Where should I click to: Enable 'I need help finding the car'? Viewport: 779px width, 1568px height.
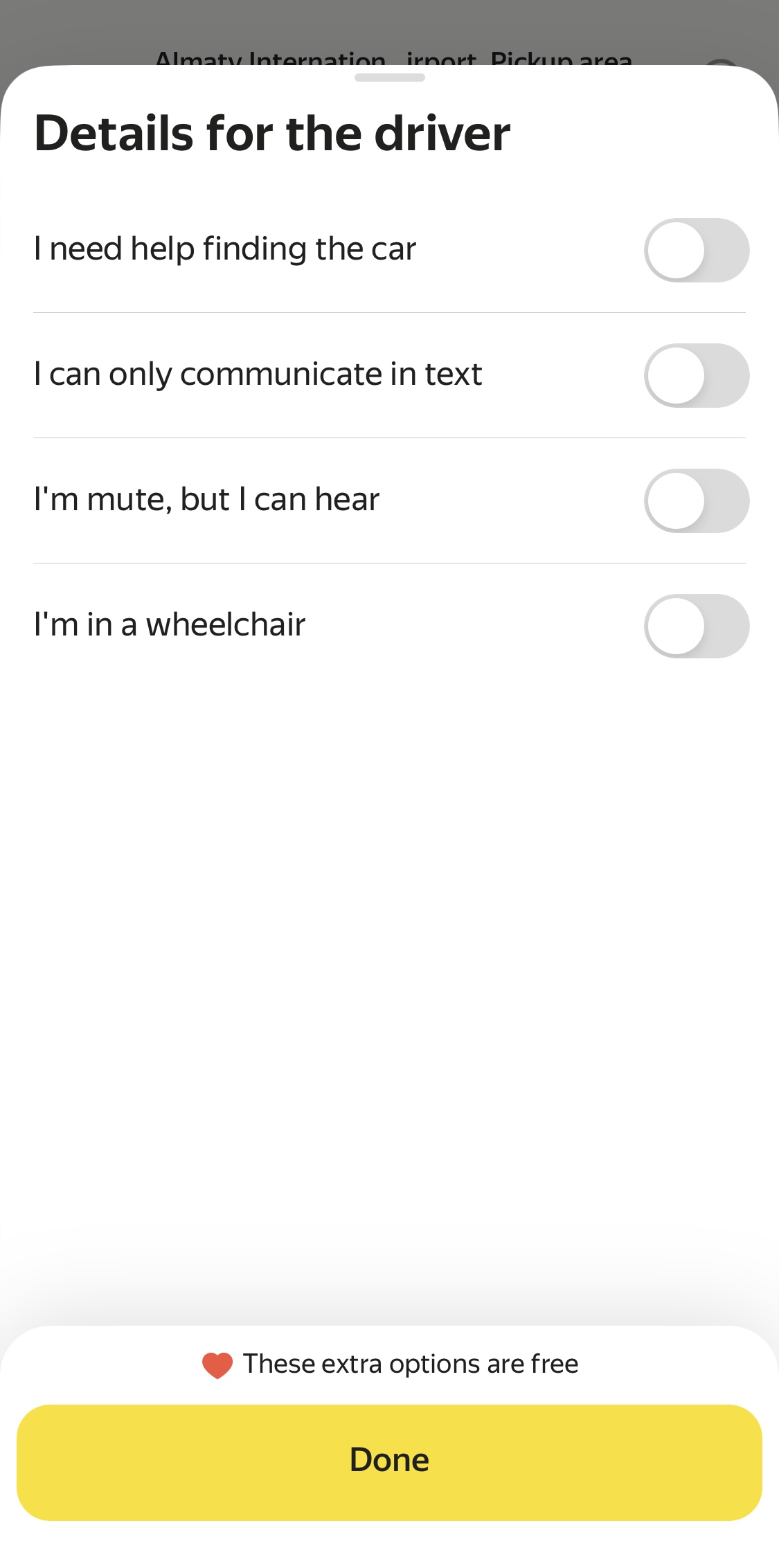point(696,250)
